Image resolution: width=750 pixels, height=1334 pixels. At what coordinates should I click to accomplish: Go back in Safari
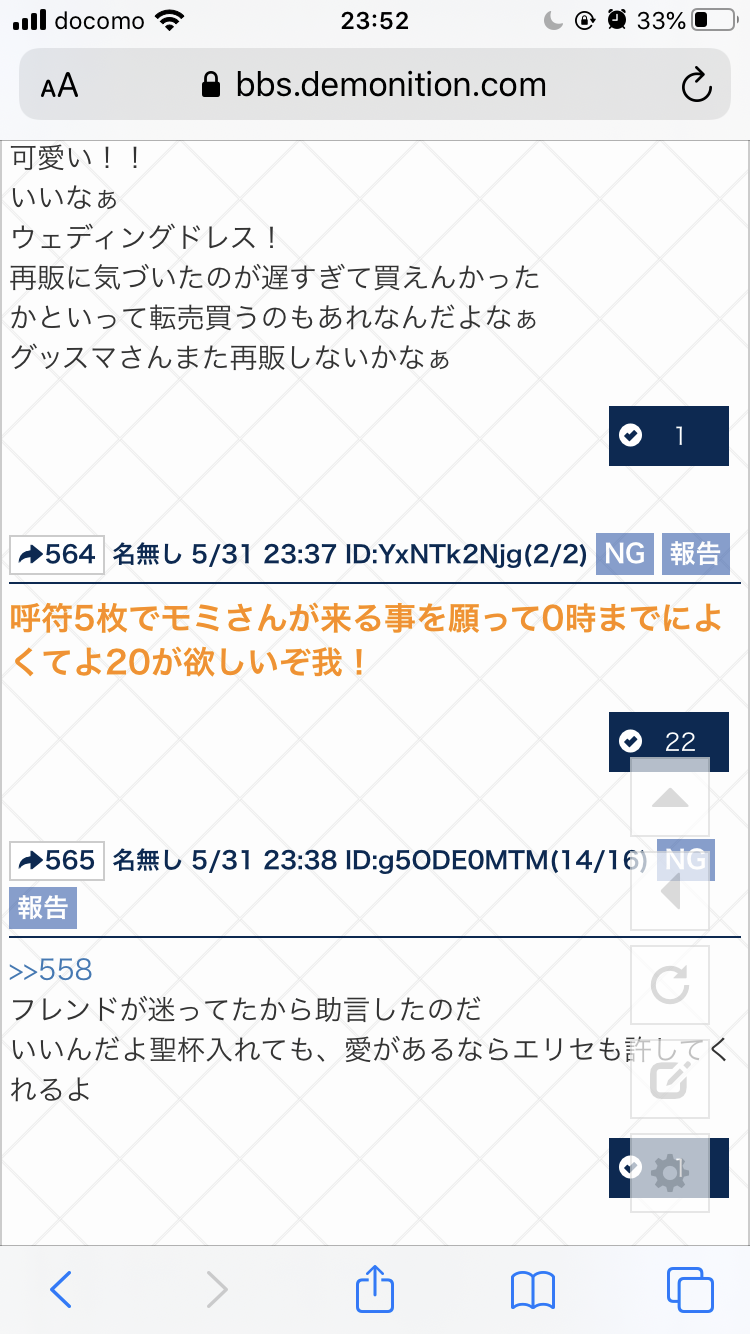pyautogui.click(x=60, y=1290)
